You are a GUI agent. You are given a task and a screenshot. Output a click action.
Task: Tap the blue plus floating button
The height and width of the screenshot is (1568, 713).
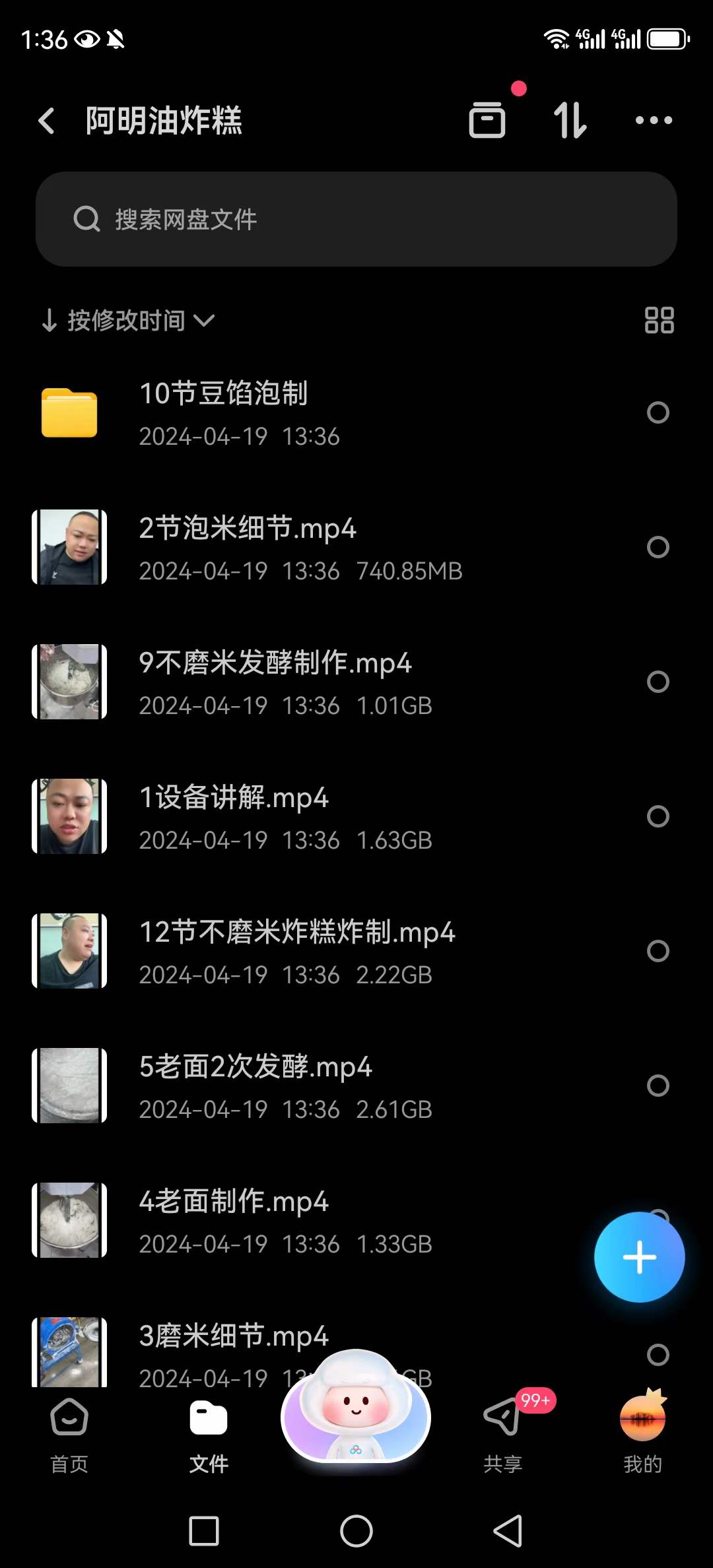pos(639,1256)
